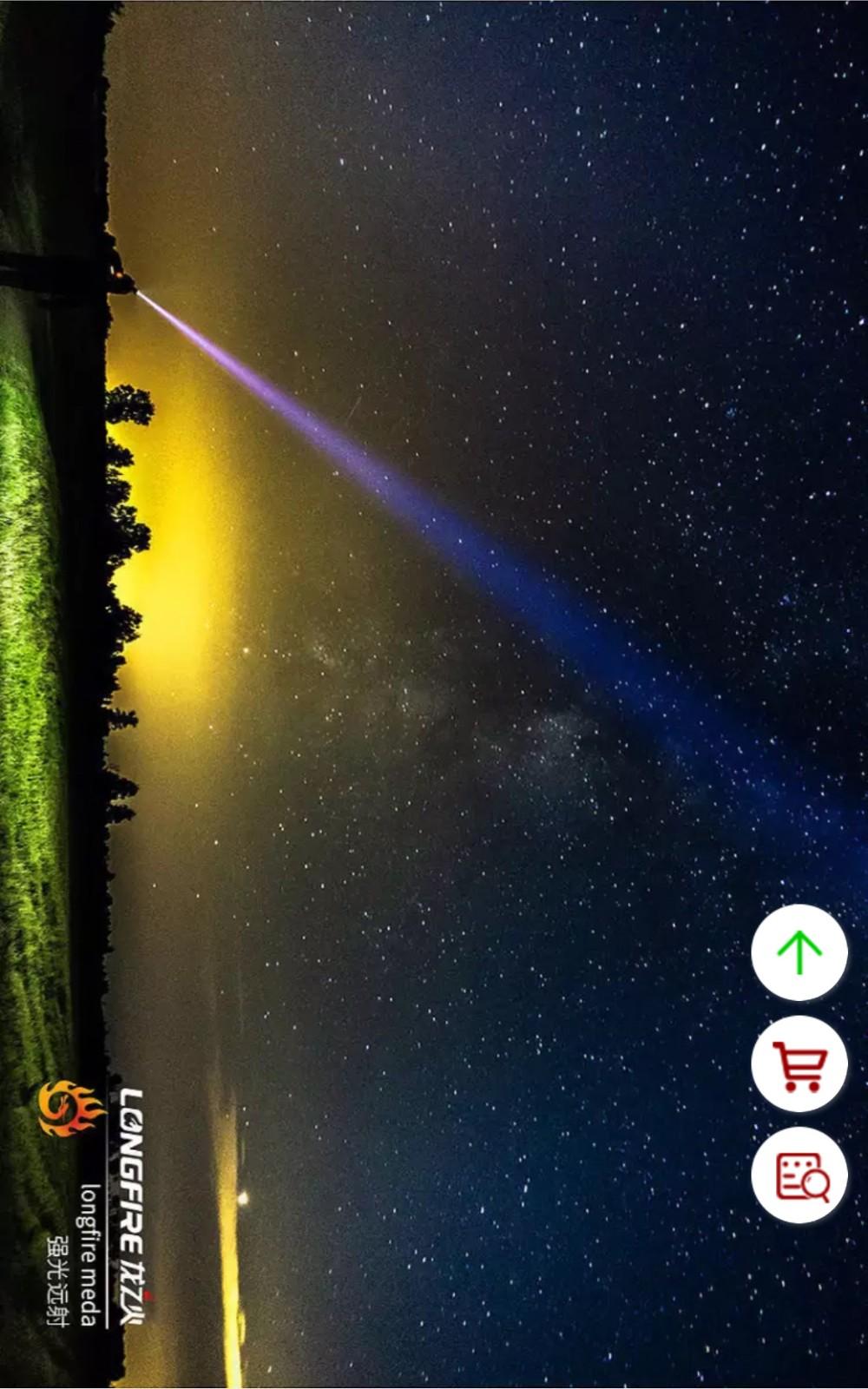The height and width of the screenshot is (1389, 868).
Task: Open the red shopping cart button
Action: pos(799,1064)
